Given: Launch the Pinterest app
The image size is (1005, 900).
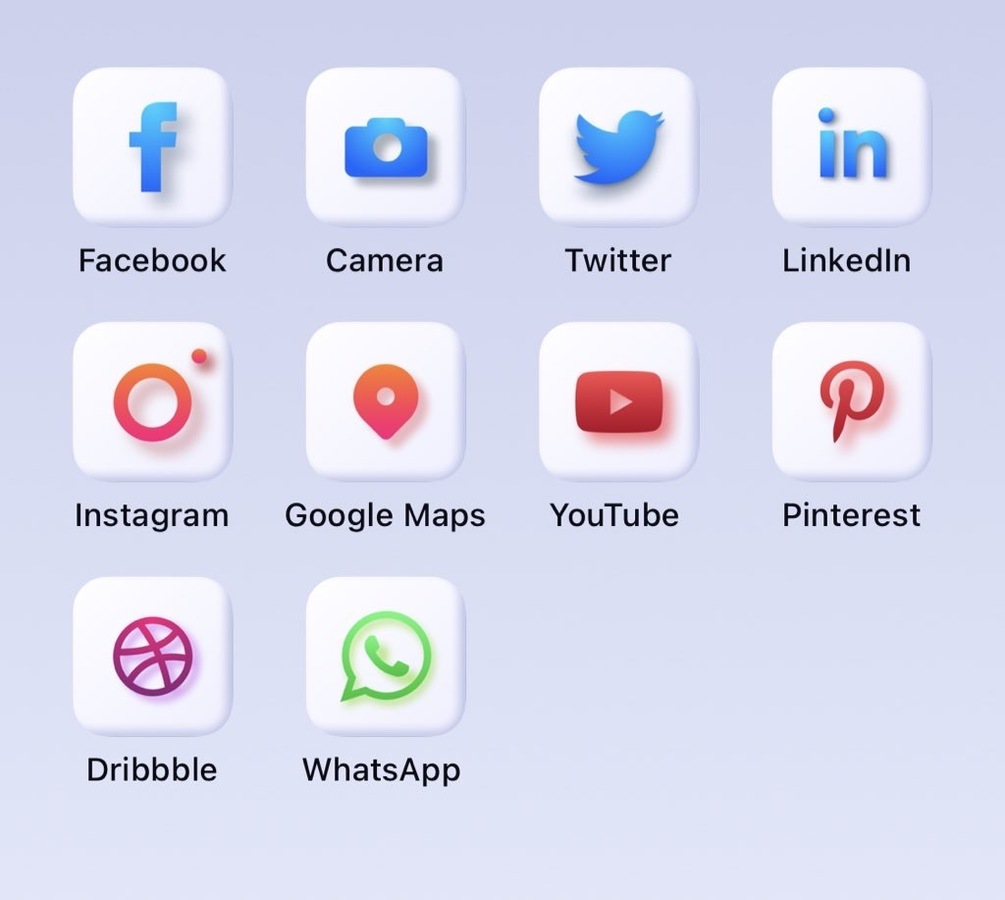Looking at the screenshot, I should point(851,402).
